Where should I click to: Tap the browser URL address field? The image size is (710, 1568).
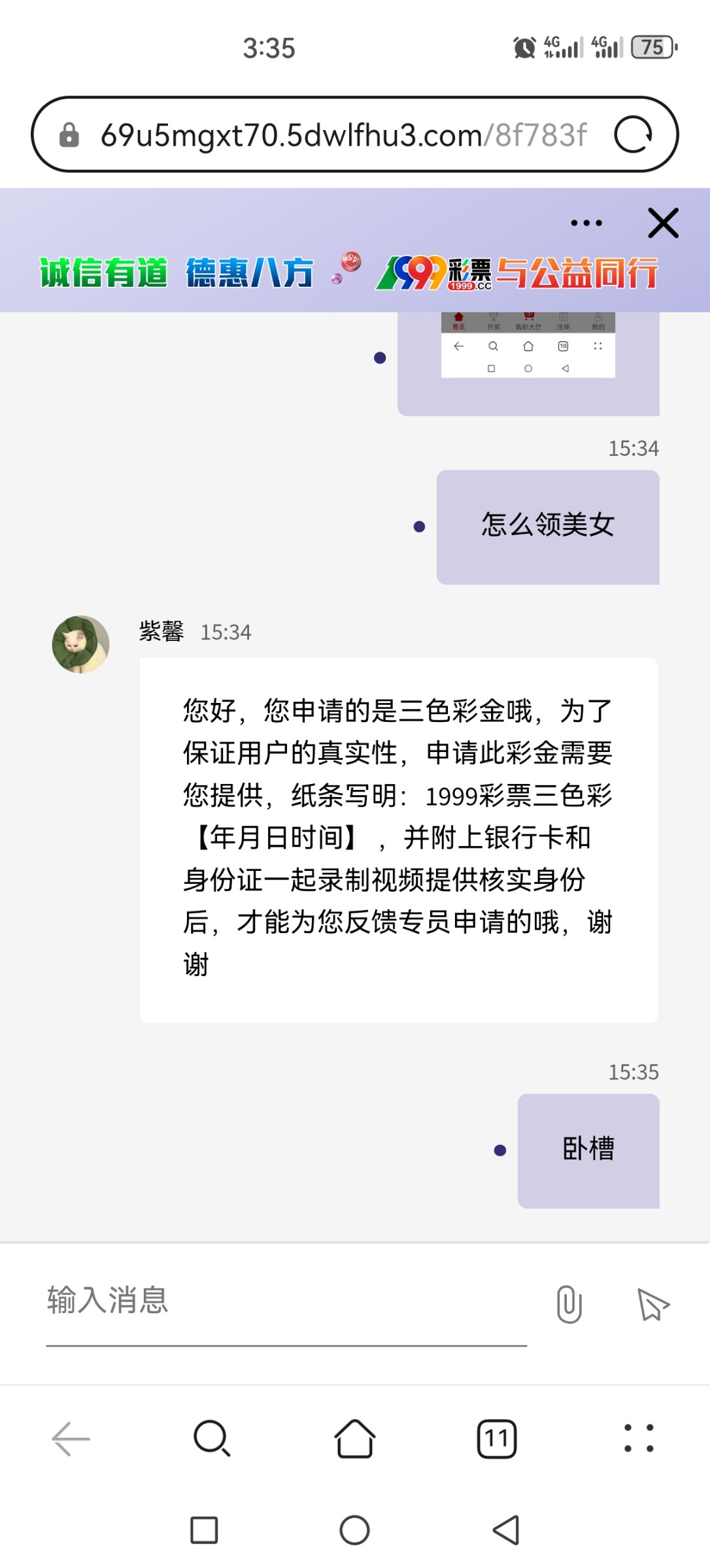(343, 135)
